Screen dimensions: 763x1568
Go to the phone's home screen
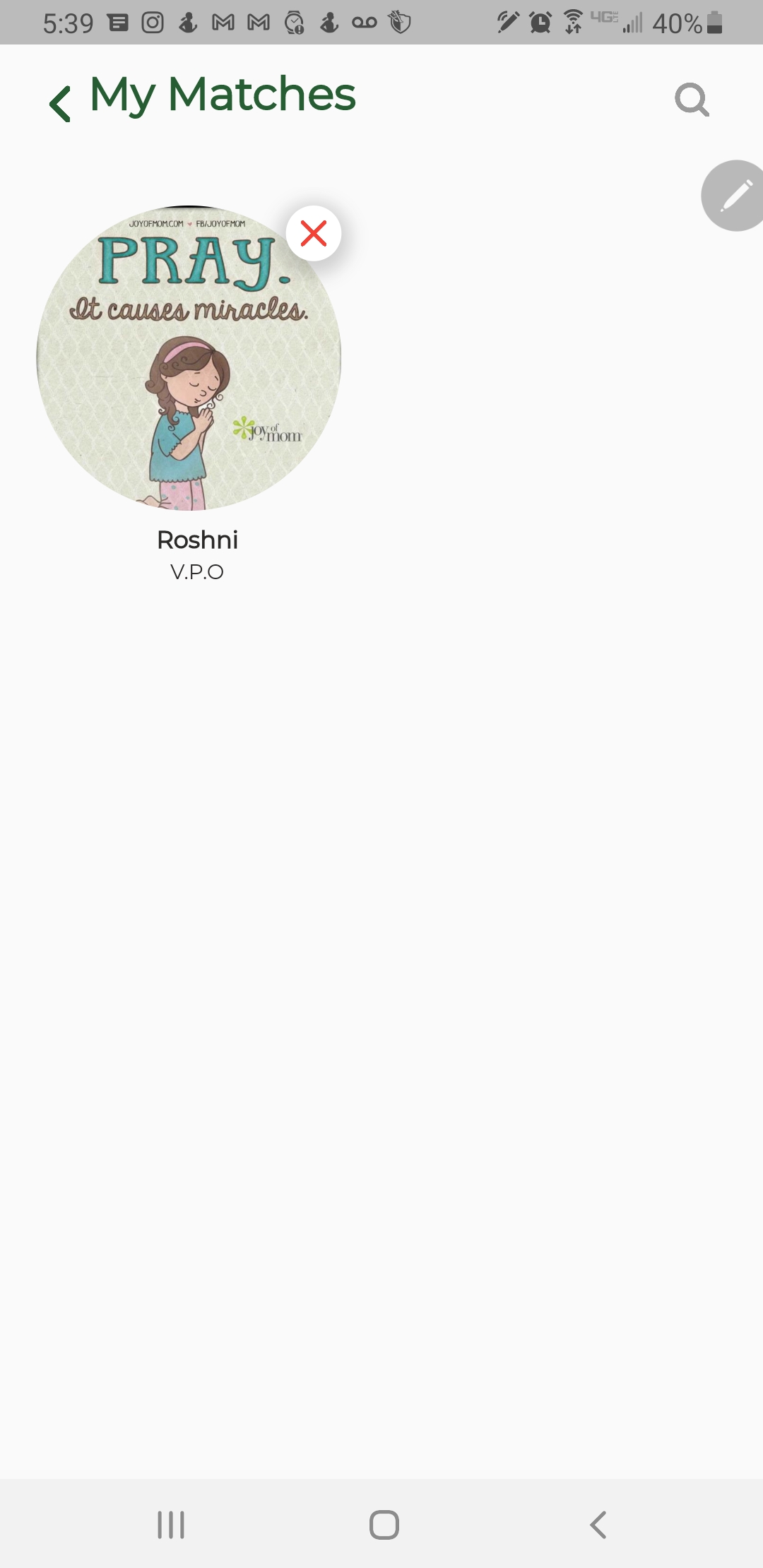[384, 1524]
